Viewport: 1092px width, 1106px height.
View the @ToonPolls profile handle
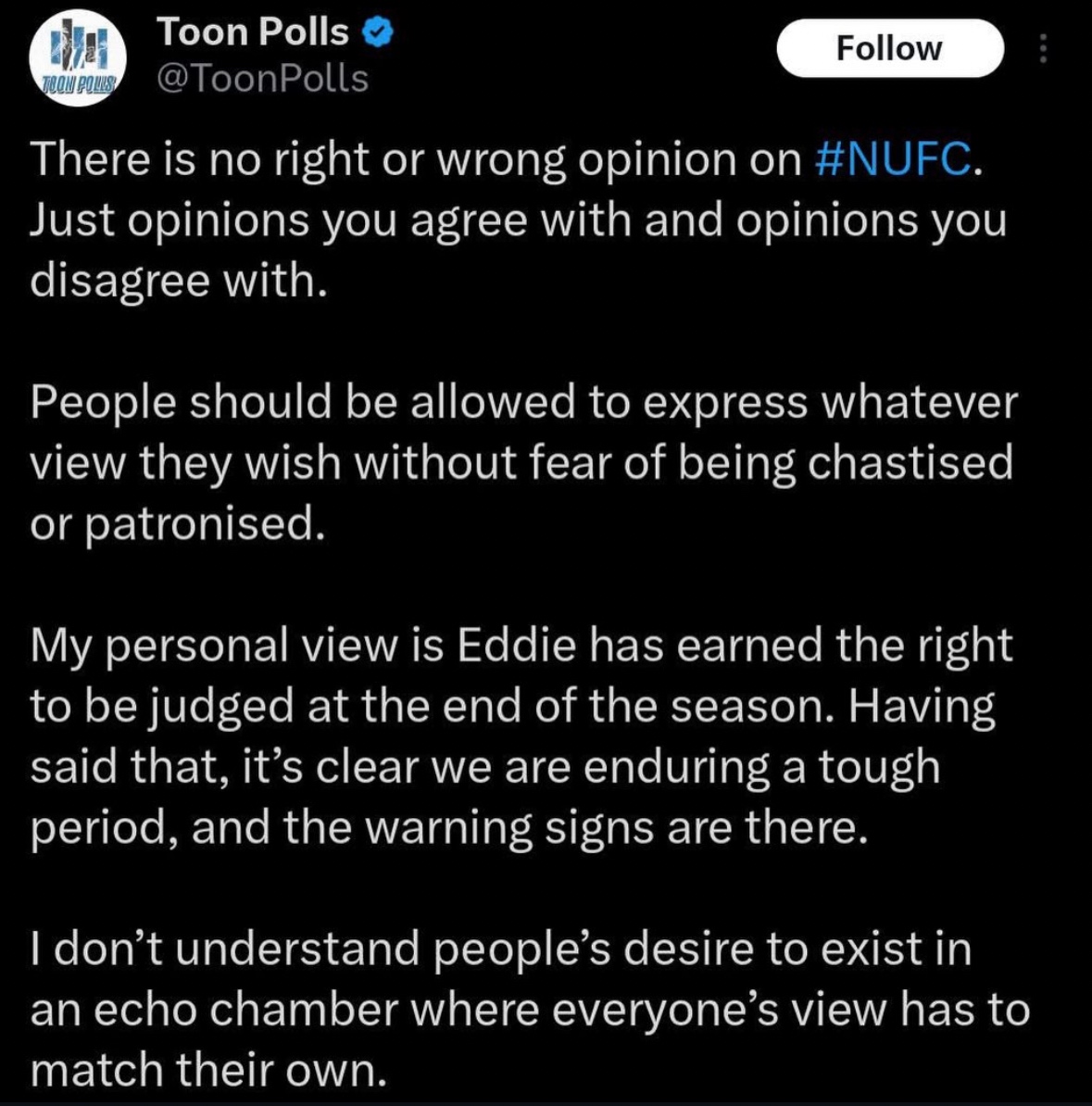click(263, 80)
